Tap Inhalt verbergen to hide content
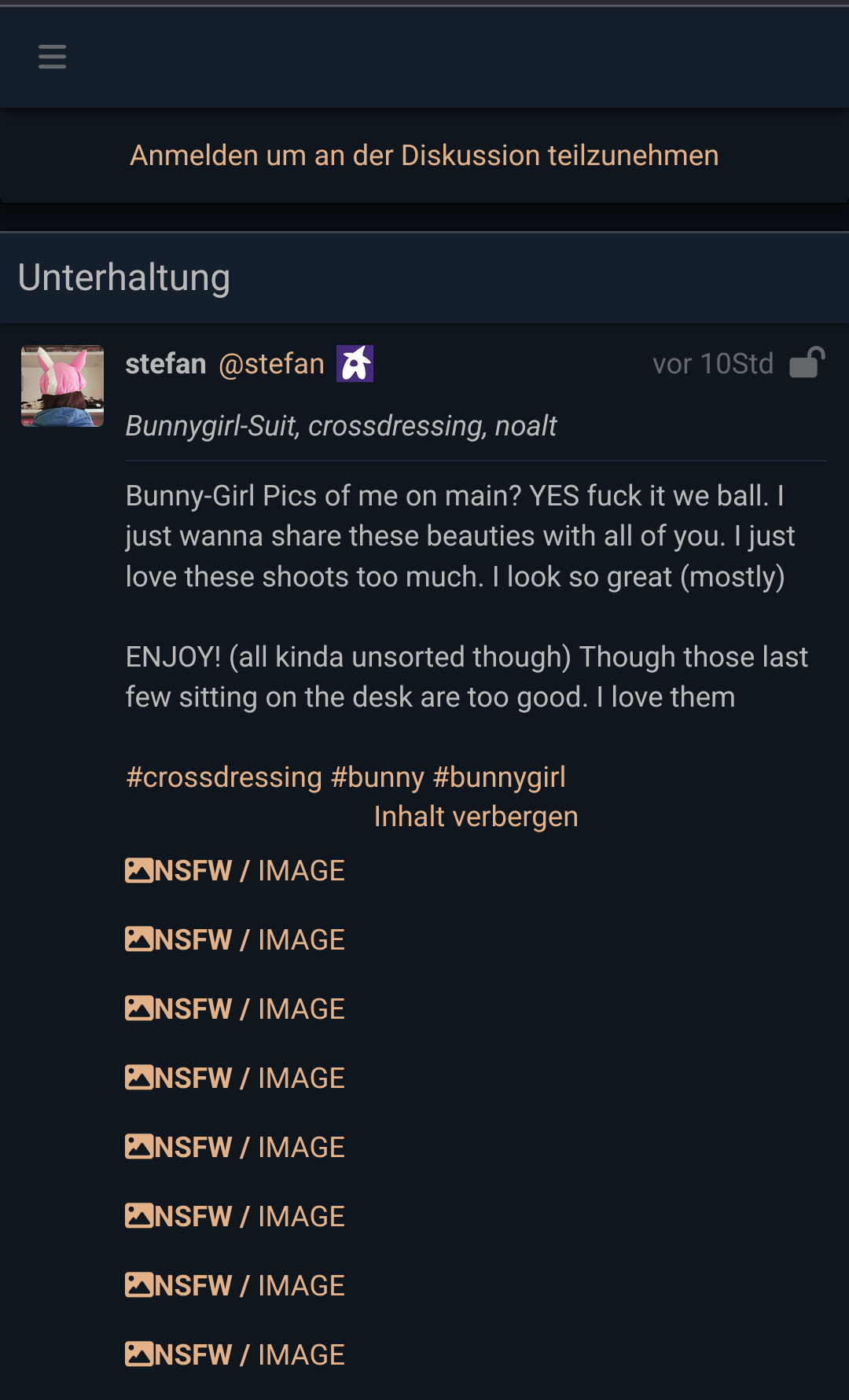Image resolution: width=849 pixels, height=1400 pixels. pos(476,817)
